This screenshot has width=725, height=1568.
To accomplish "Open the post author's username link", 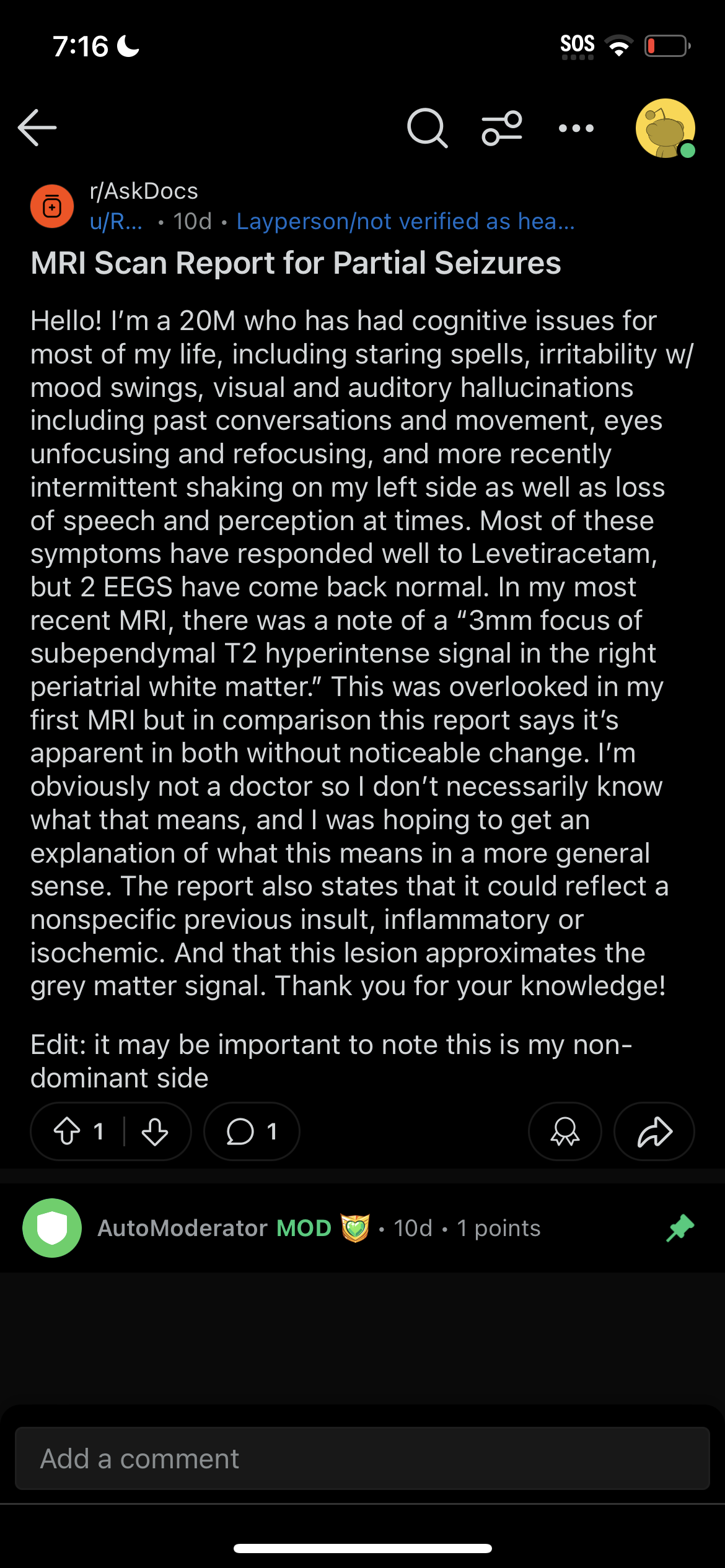I will (x=116, y=221).
